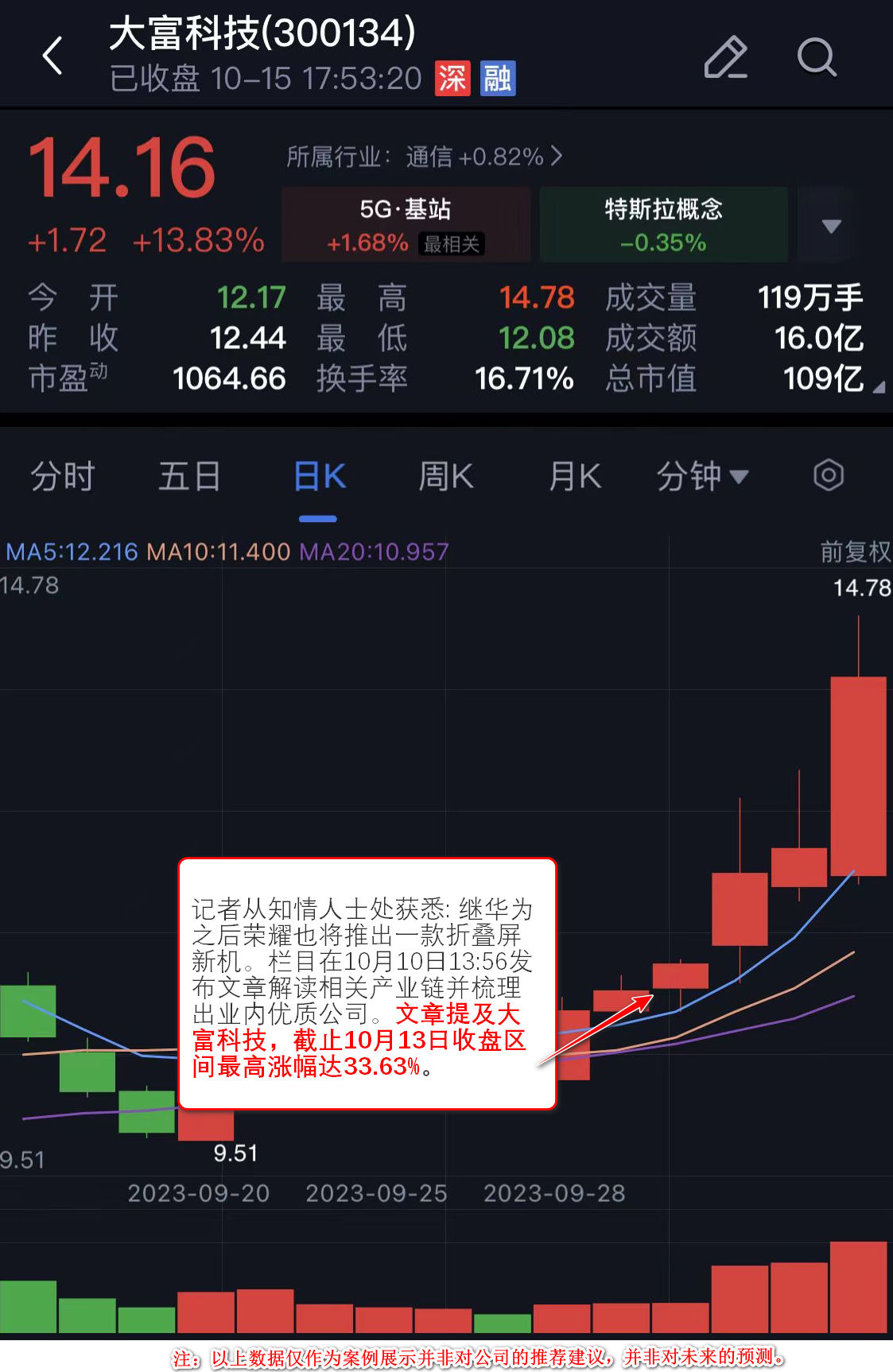Screen dimensions: 893x1372
Task: Expand the concept list dropdown arrow
Action: click(x=831, y=226)
